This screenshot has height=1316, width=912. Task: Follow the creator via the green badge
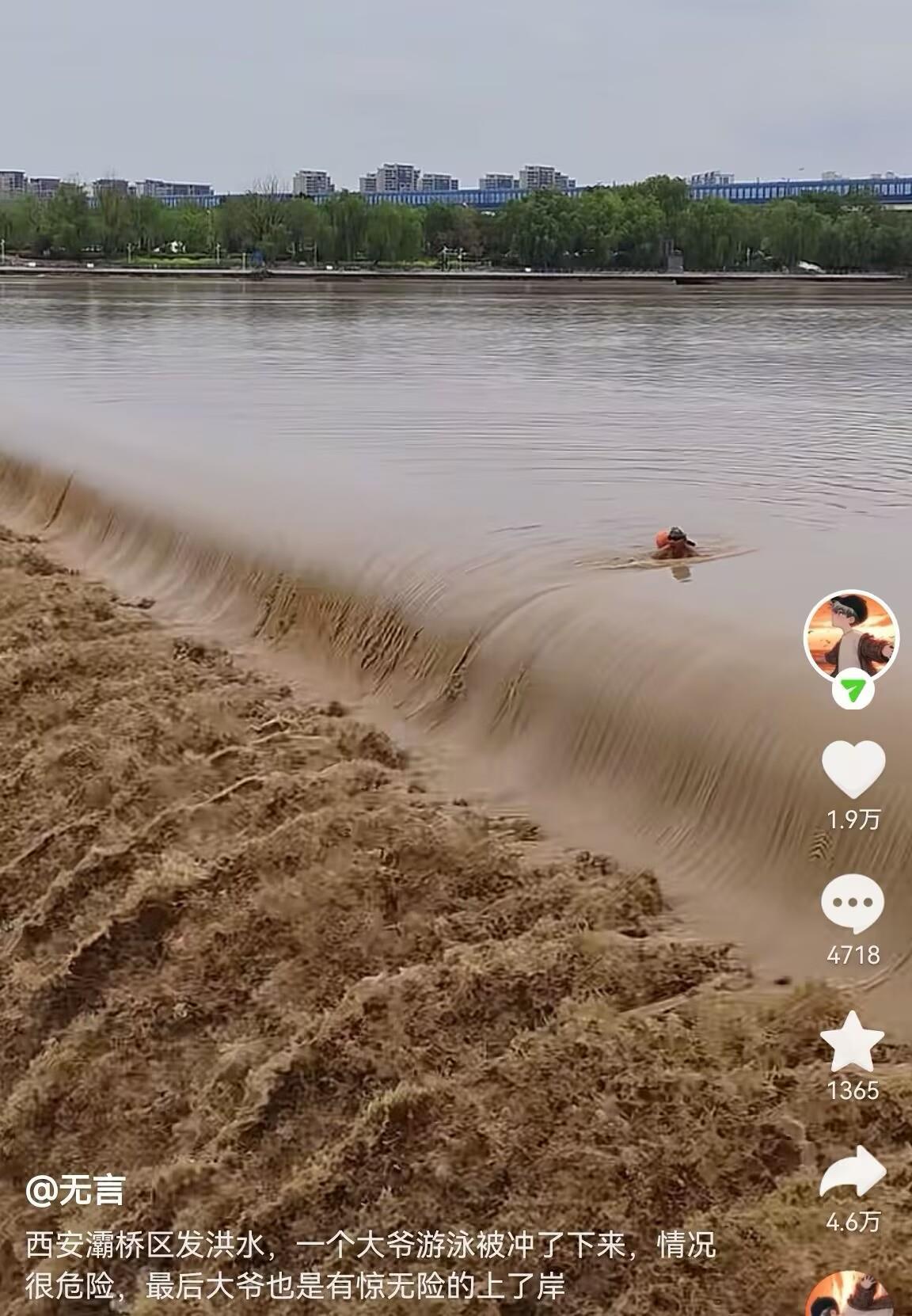(x=853, y=692)
